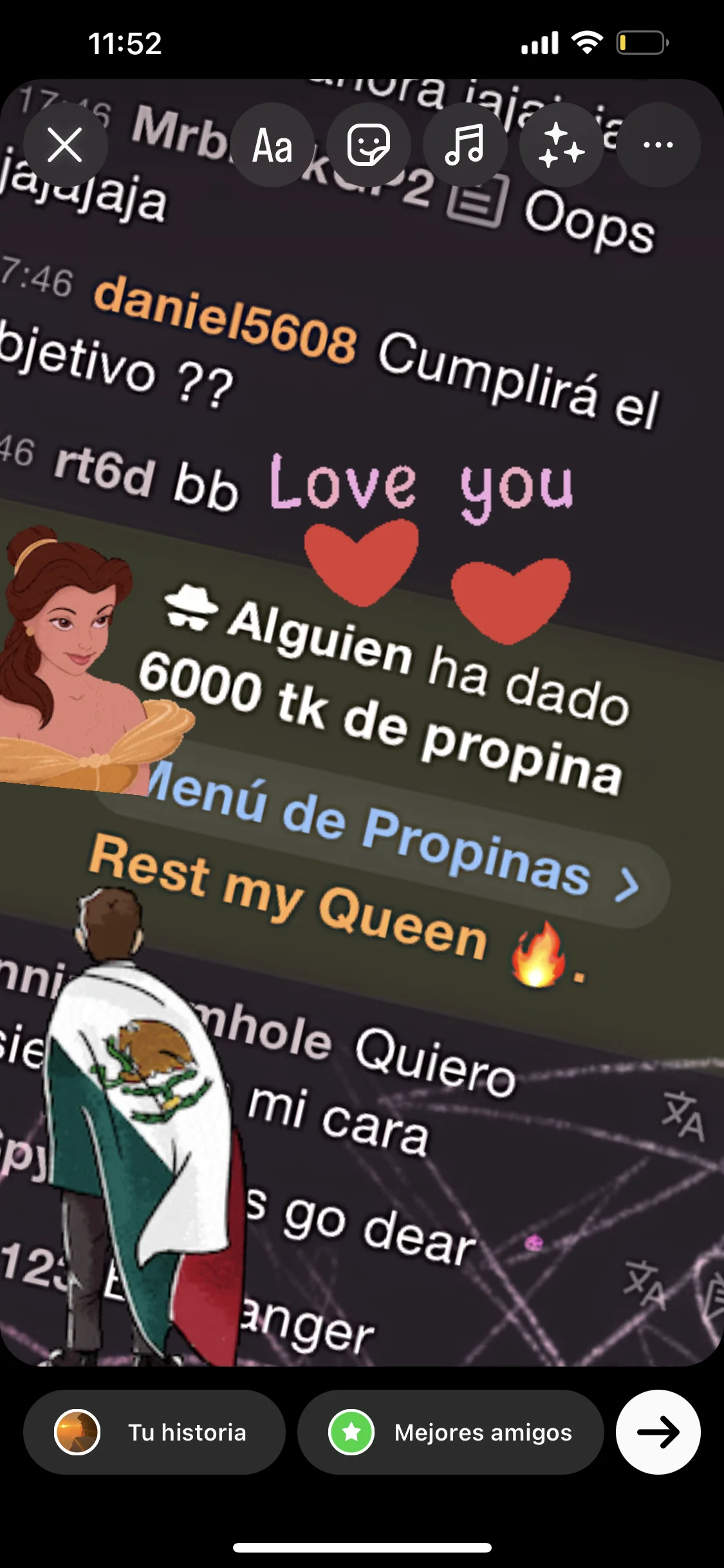Add text with the Aa tool

pyautogui.click(x=272, y=145)
